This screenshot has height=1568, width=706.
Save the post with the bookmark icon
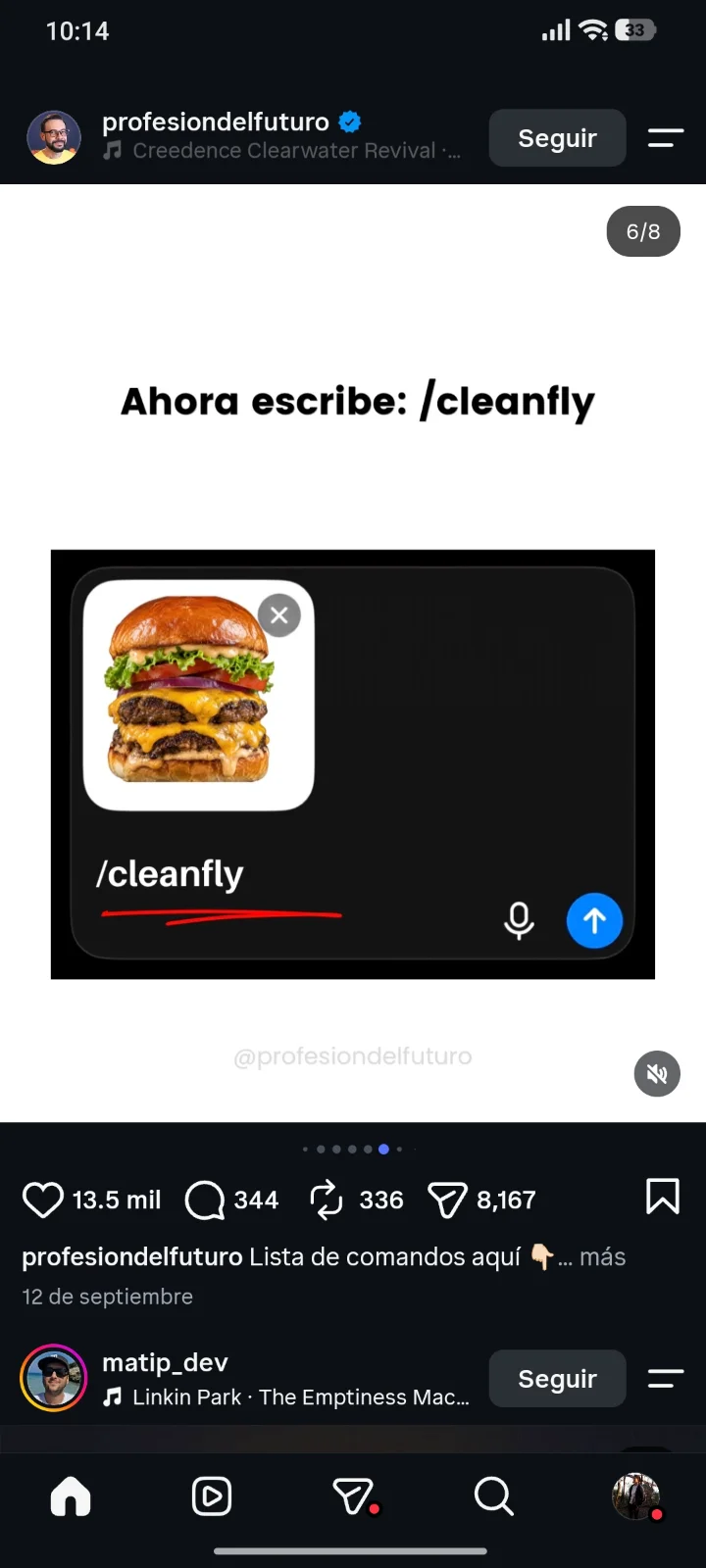point(663,1197)
